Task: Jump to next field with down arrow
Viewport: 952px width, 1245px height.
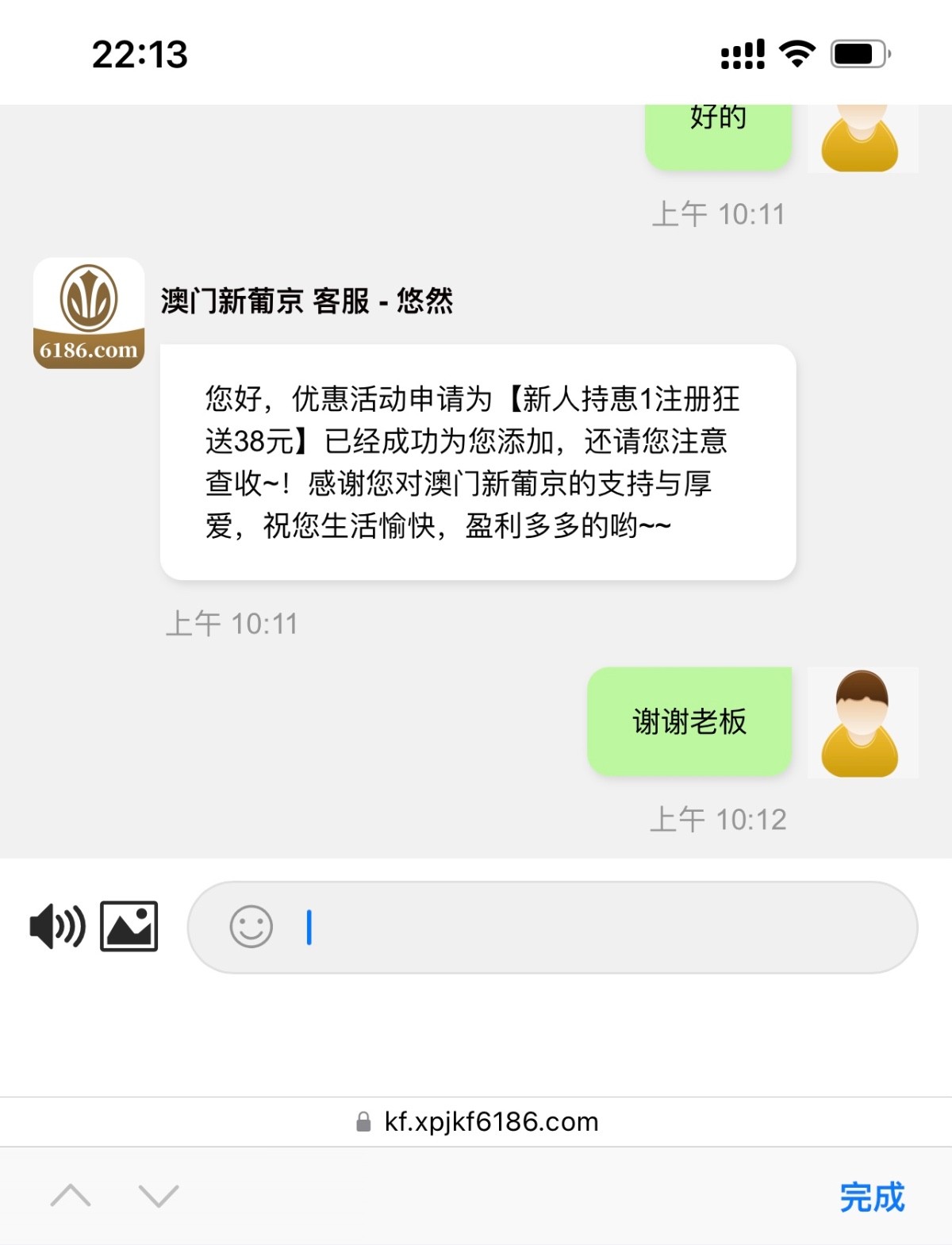Action: click(159, 1196)
